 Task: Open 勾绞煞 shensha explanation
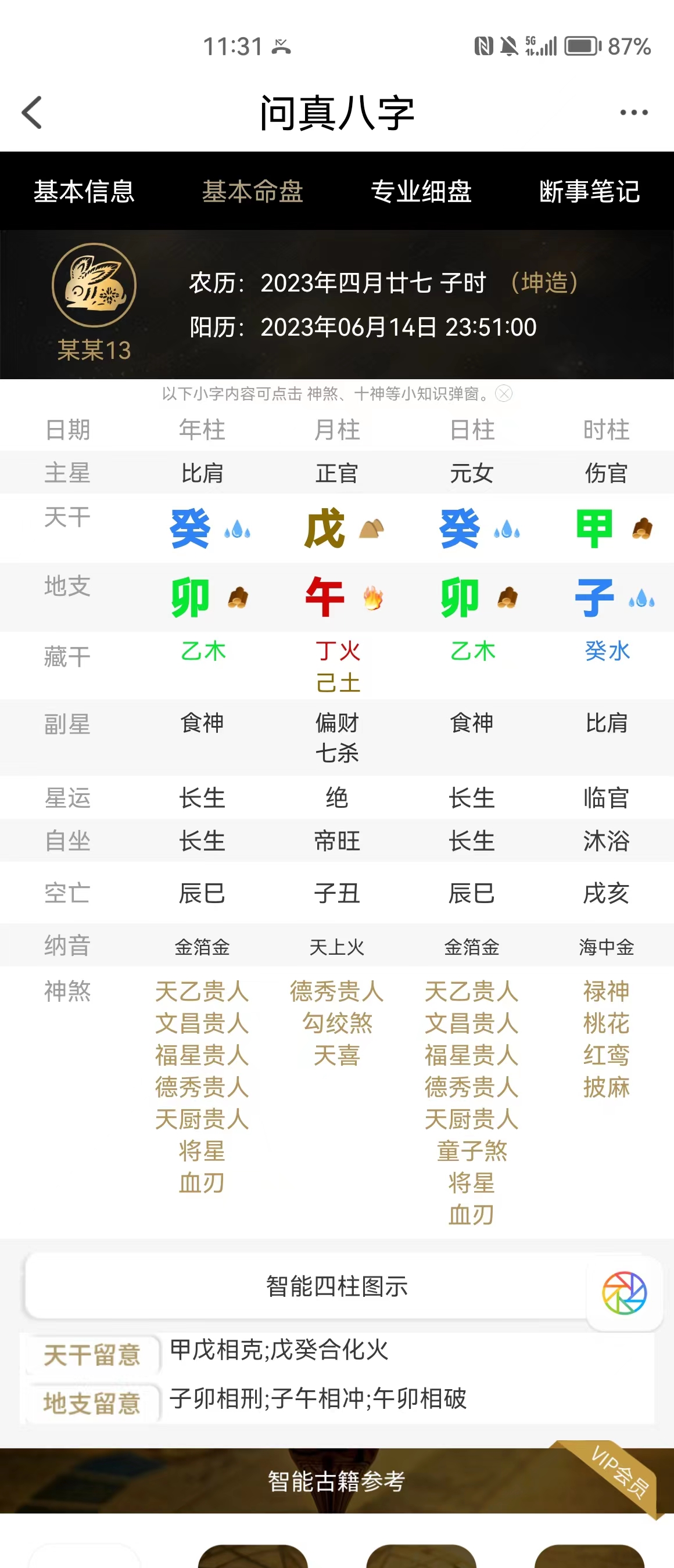pyautogui.click(x=336, y=1023)
